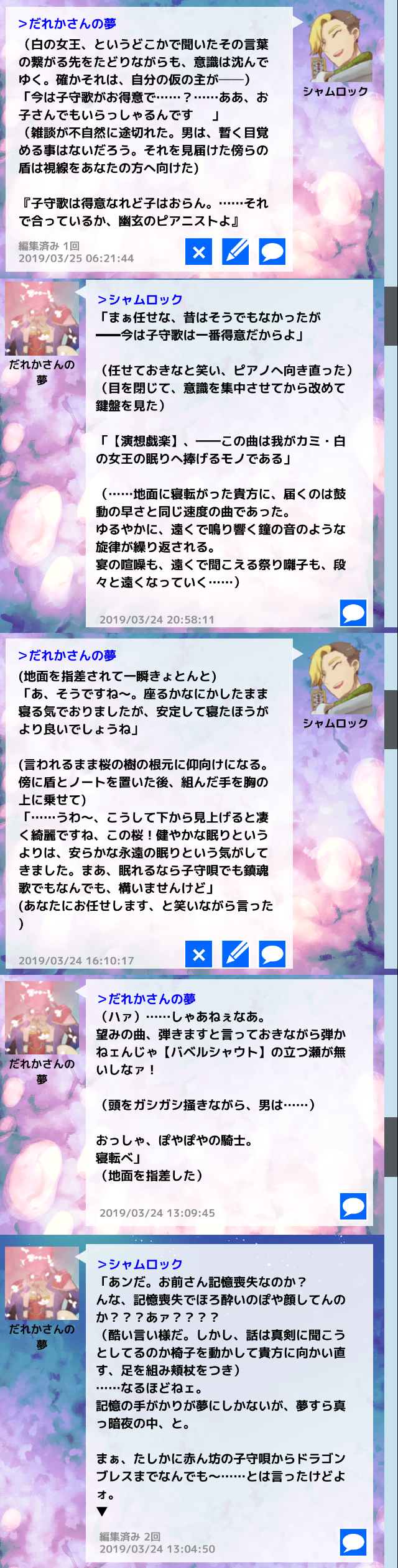Viewport: 398px width, 1568px height.
Task: Open the >シャムロック link in the 13:04:50 post
Action: click(x=140, y=1264)
